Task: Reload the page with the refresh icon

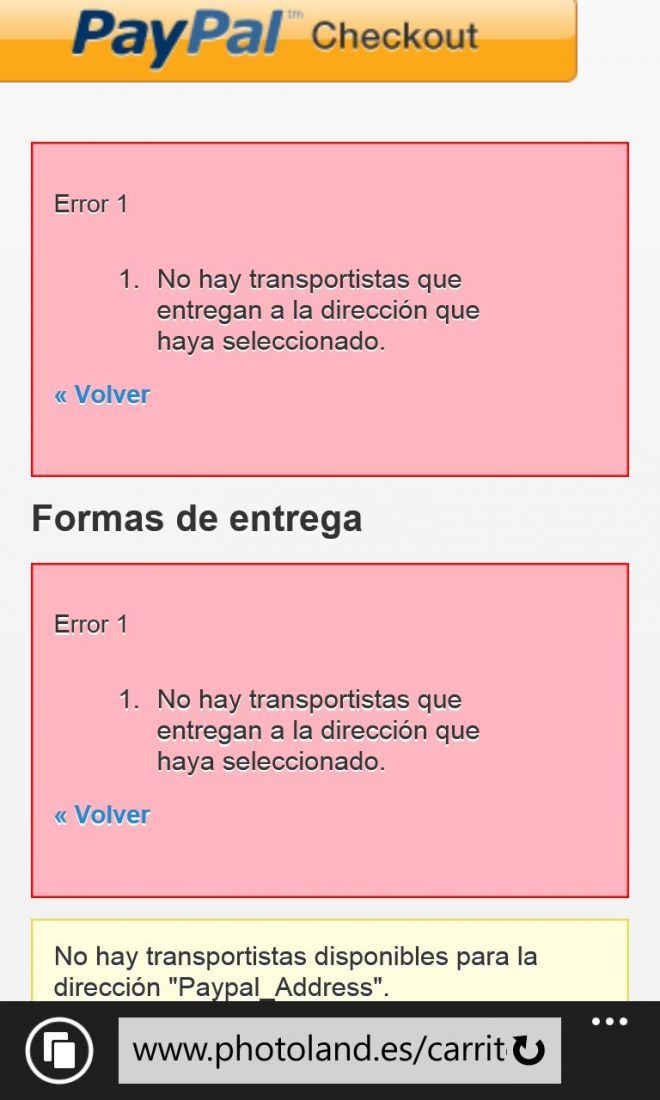Action: point(530,1050)
